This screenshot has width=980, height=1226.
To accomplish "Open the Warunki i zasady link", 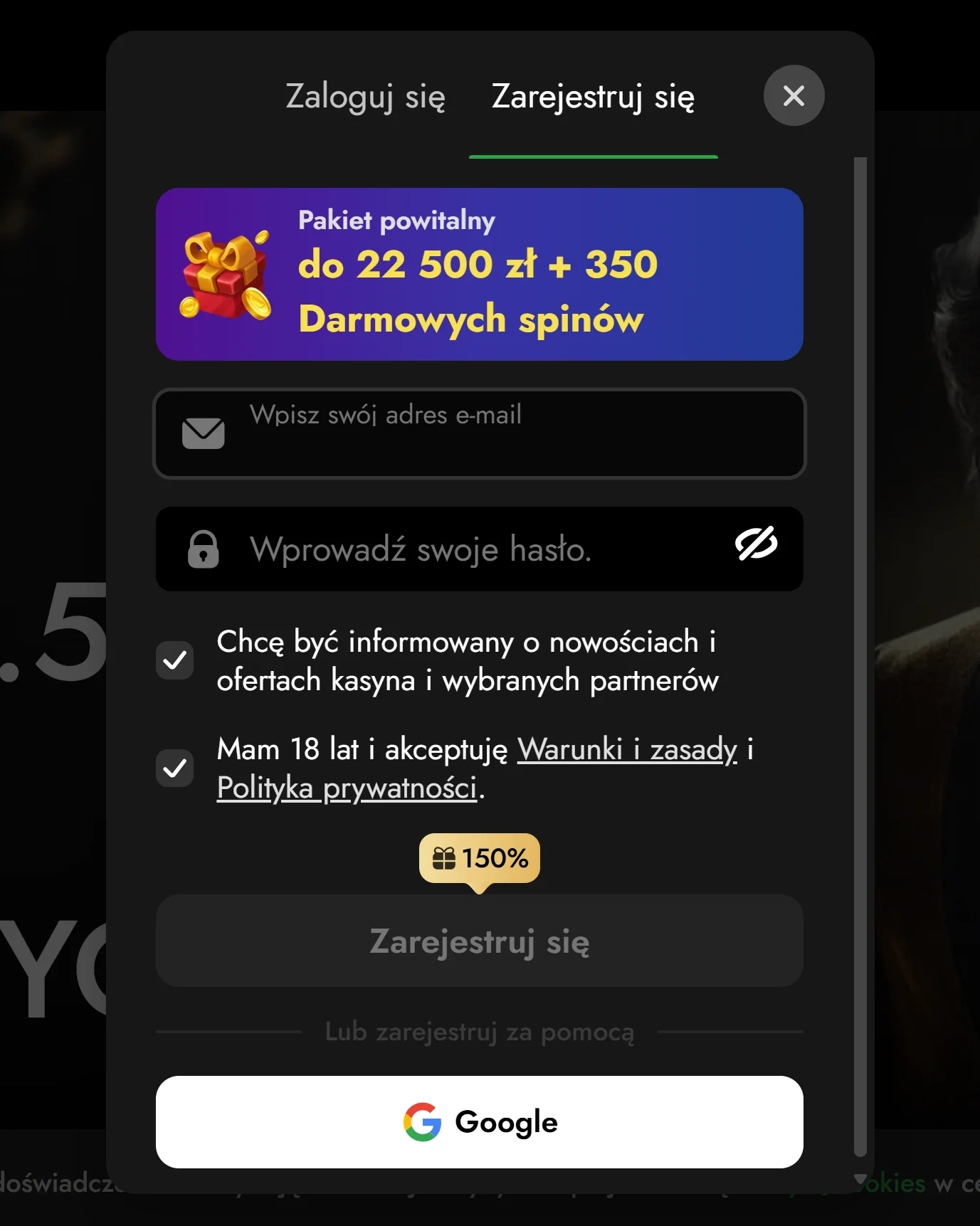I will [626, 749].
